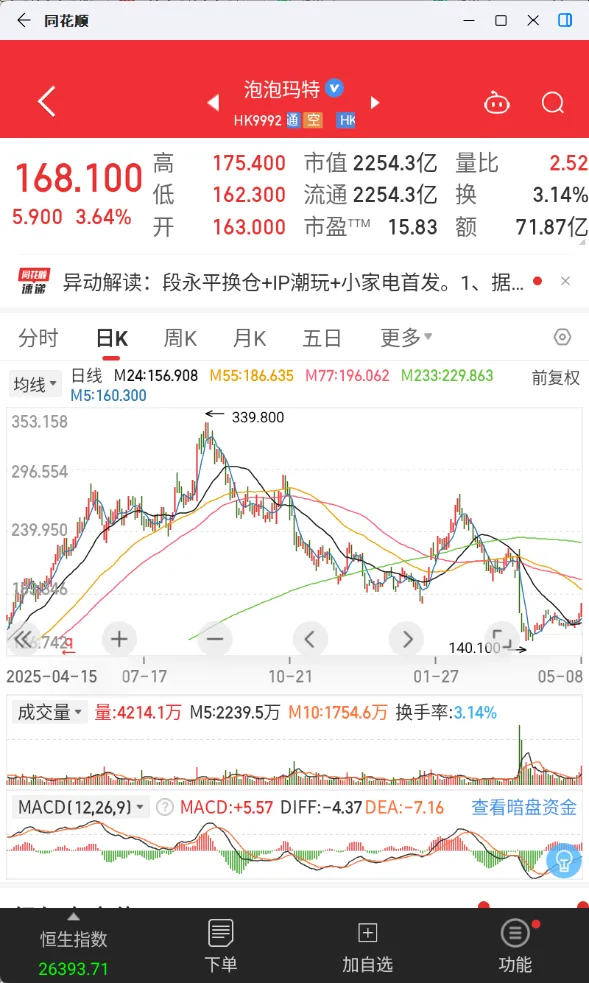This screenshot has height=983, width=589.
Task: Open chart settings gear icon
Action: pyautogui.click(x=563, y=338)
